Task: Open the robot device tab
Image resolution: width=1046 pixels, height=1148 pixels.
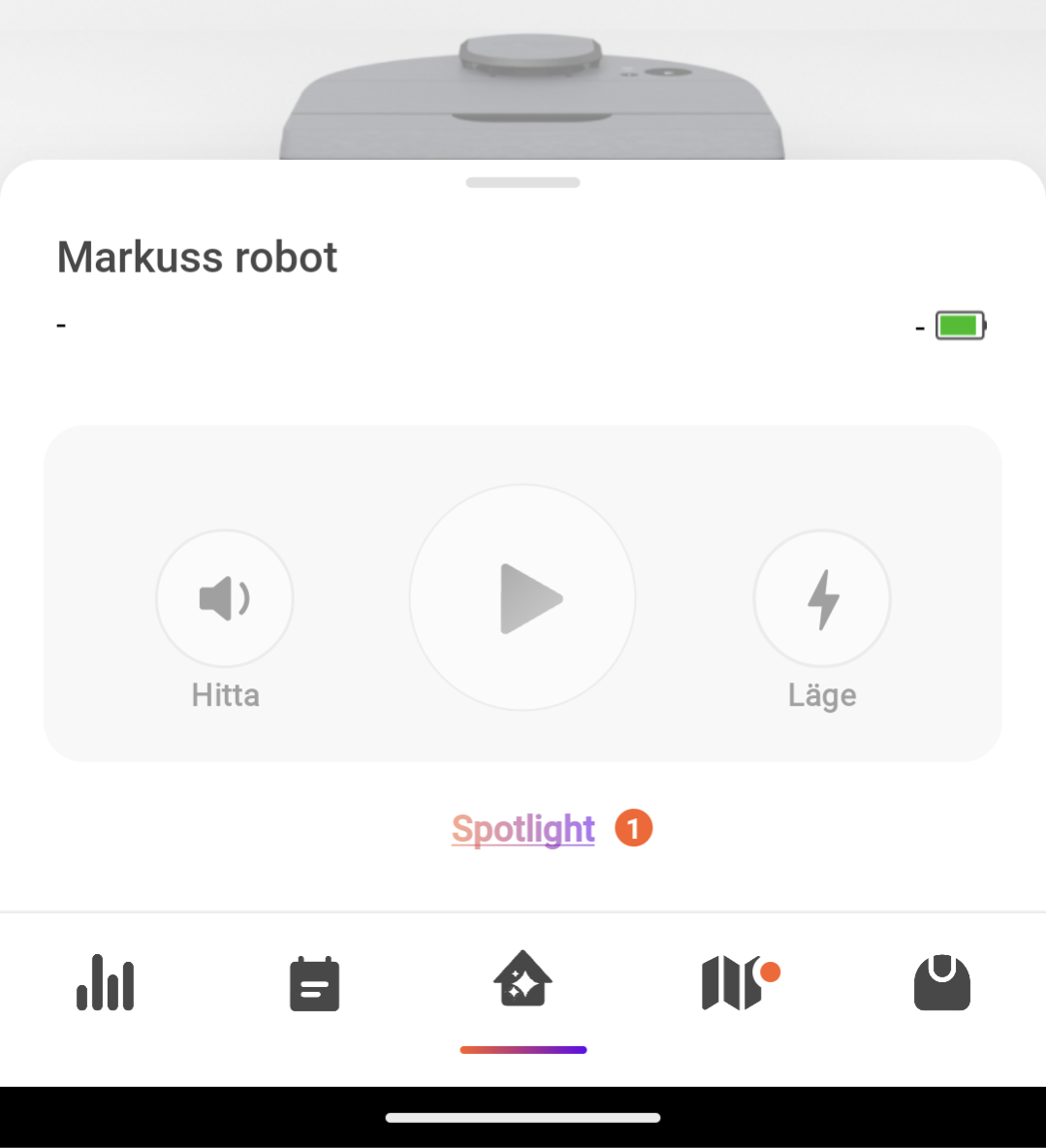Action: pos(941,983)
